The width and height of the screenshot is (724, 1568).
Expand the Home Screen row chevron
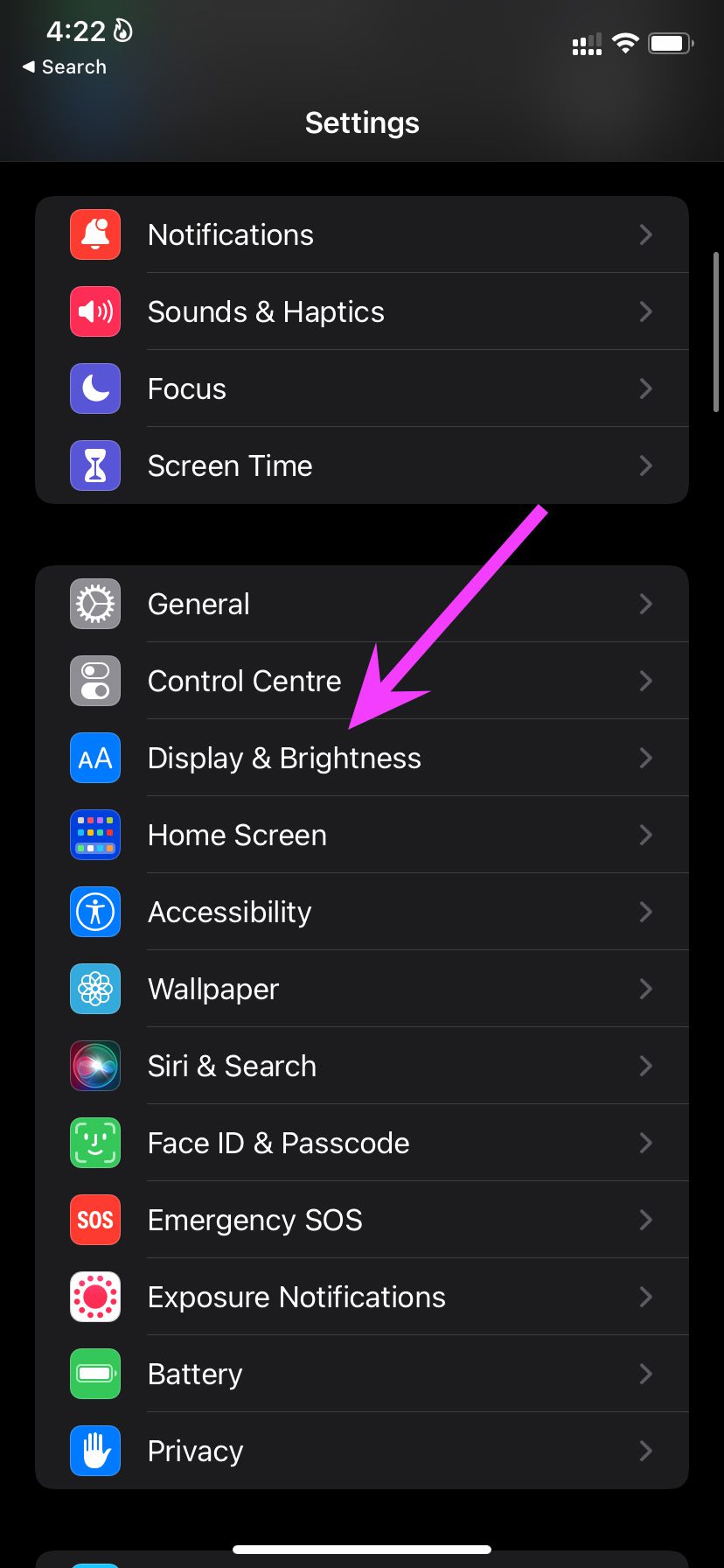[x=645, y=835]
